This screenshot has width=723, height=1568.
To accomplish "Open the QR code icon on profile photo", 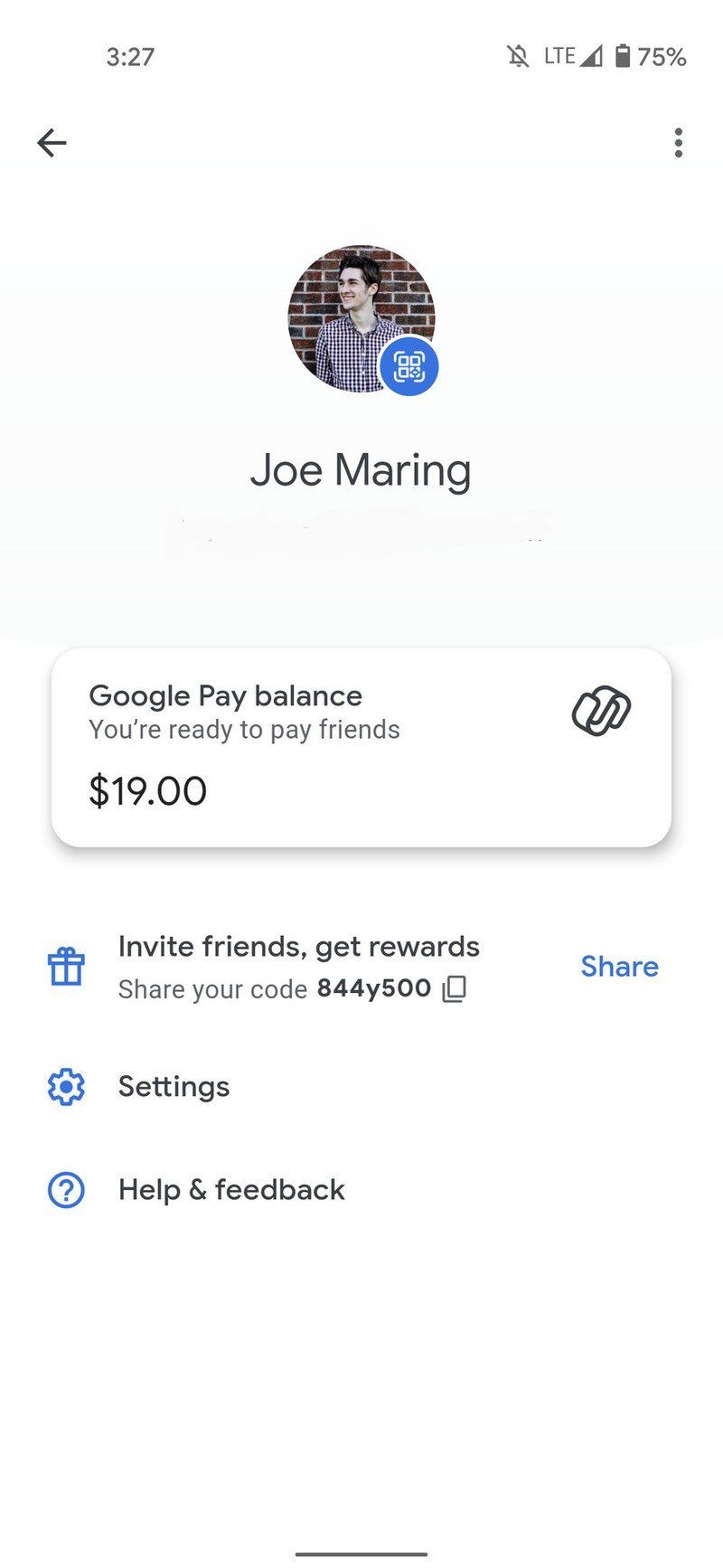I will point(408,366).
